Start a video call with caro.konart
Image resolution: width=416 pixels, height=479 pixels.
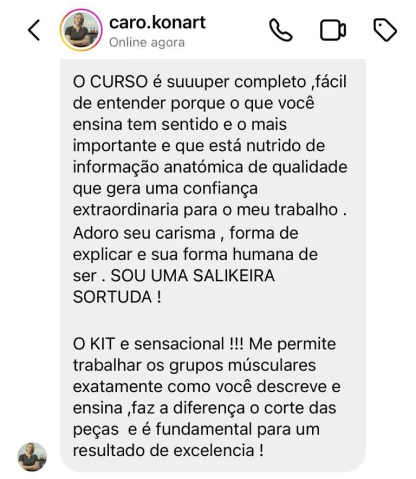tap(333, 30)
